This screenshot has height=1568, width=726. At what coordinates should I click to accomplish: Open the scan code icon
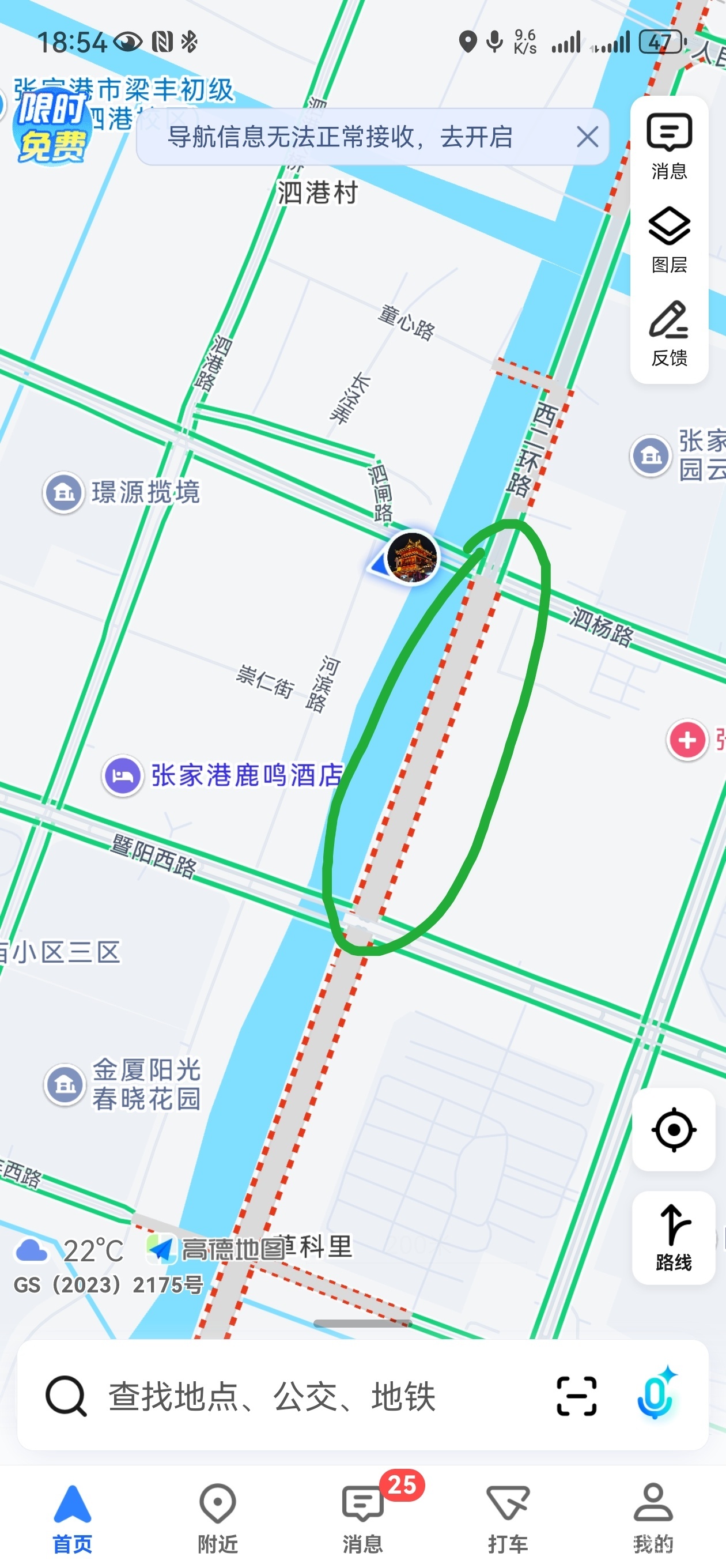576,1396
